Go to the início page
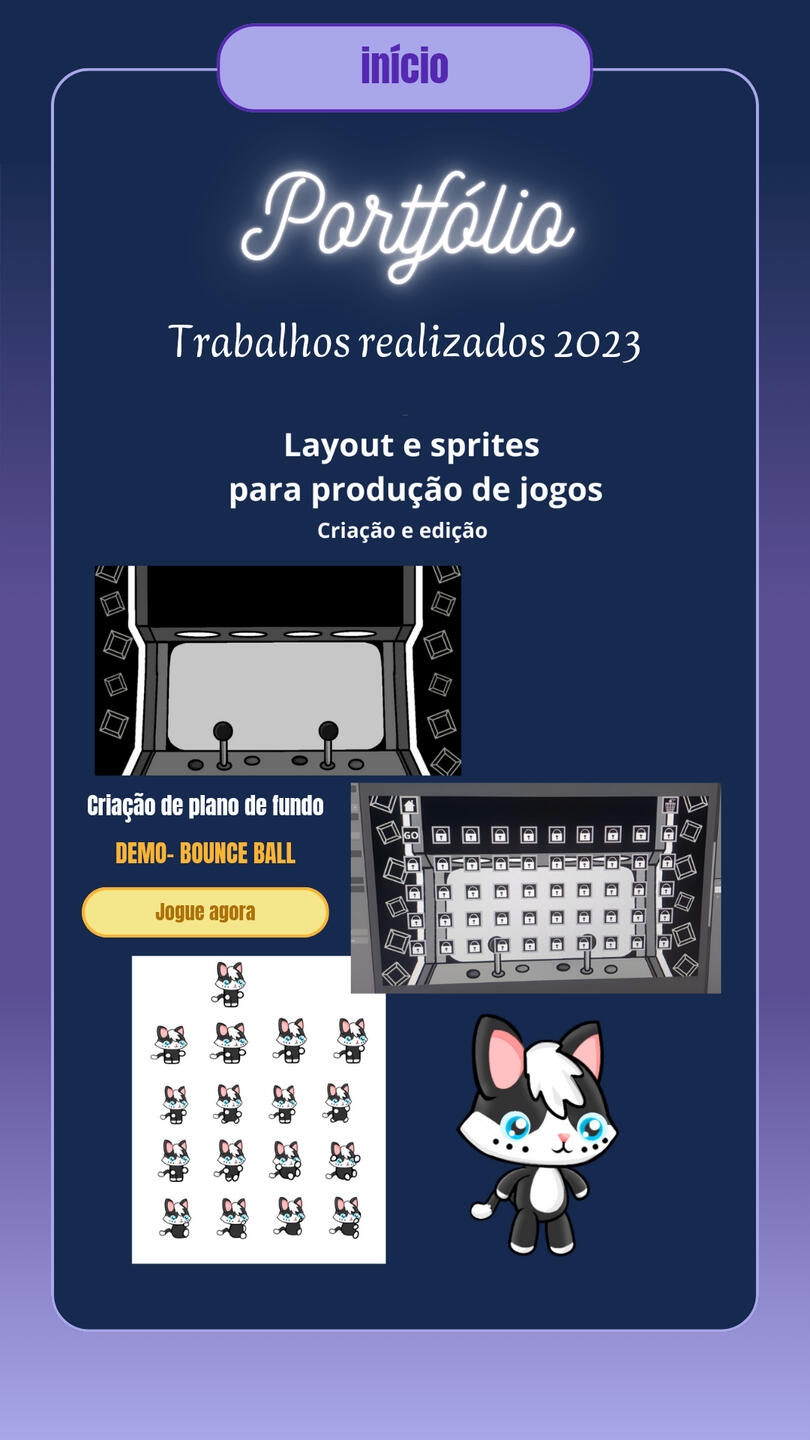810x1440 pixels. 405,67
